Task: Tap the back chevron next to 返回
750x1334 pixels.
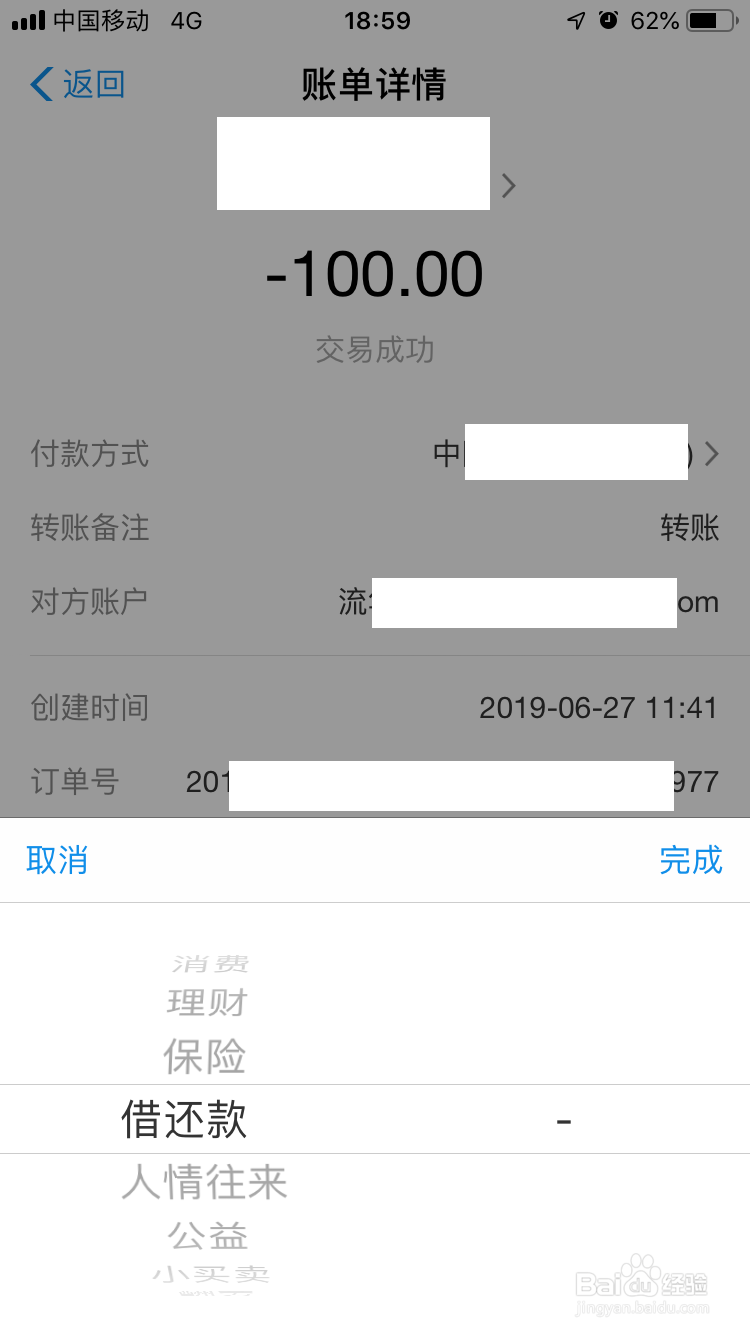Action: 40,84
